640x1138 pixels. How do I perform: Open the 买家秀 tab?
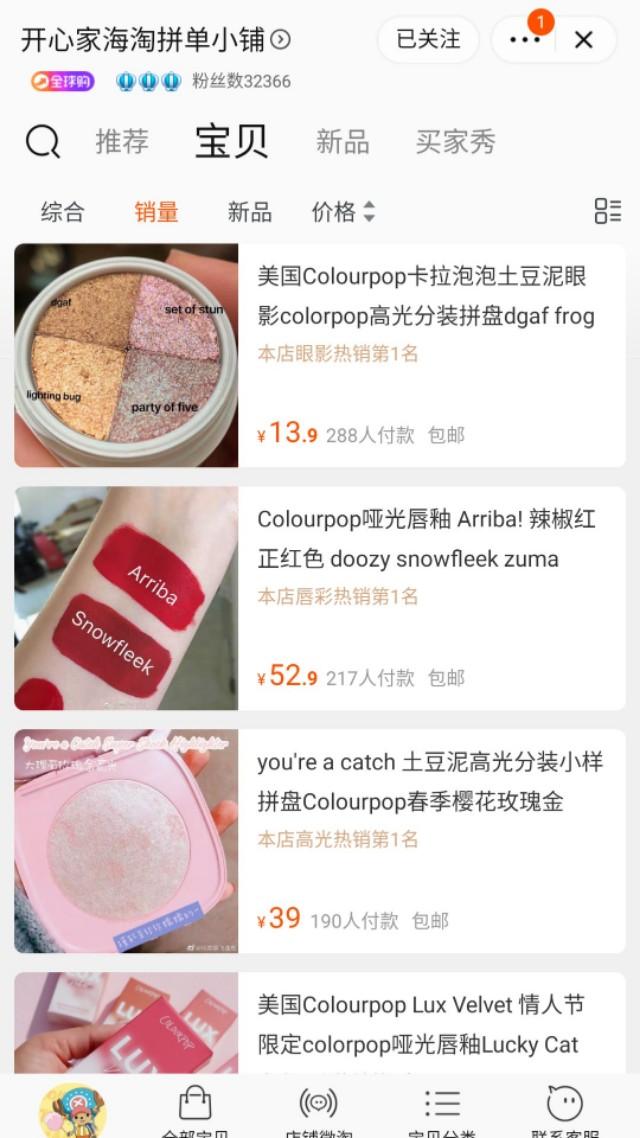(x=455, y=142)
